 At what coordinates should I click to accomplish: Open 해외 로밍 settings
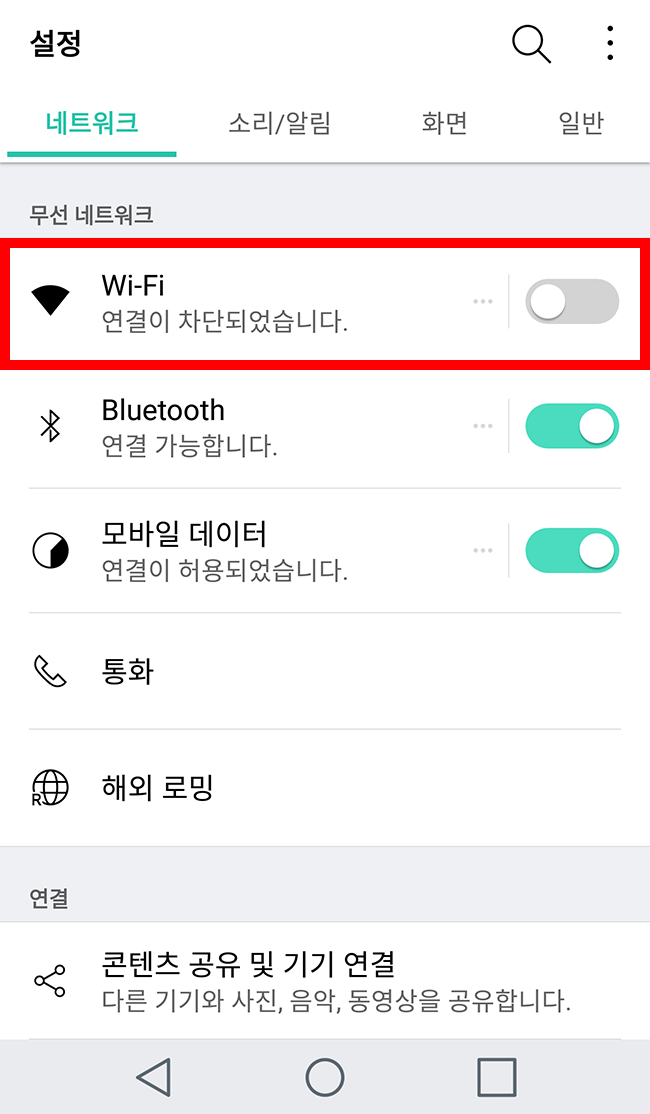[300, 788]
